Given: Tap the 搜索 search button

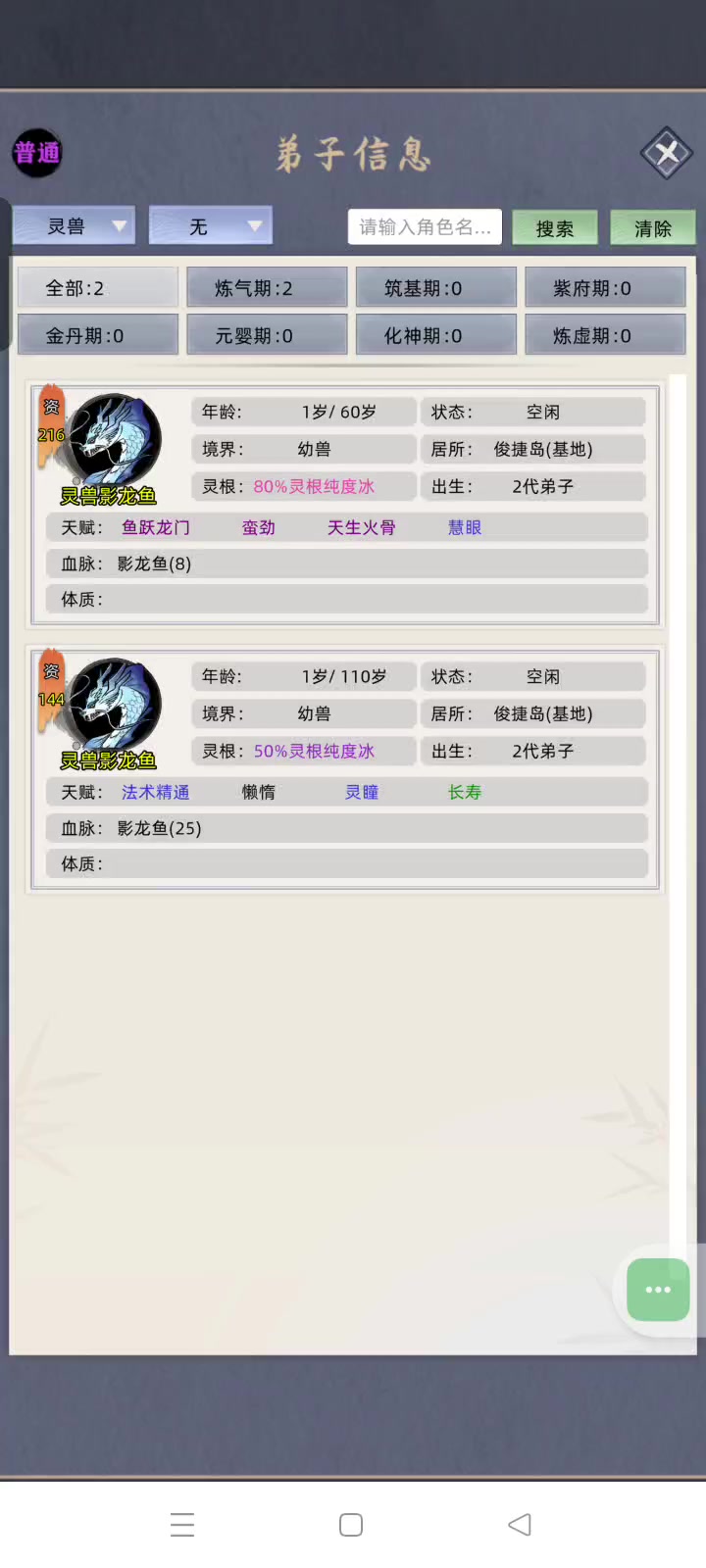Looking at the screenshot, I should (x=555, y=227).
